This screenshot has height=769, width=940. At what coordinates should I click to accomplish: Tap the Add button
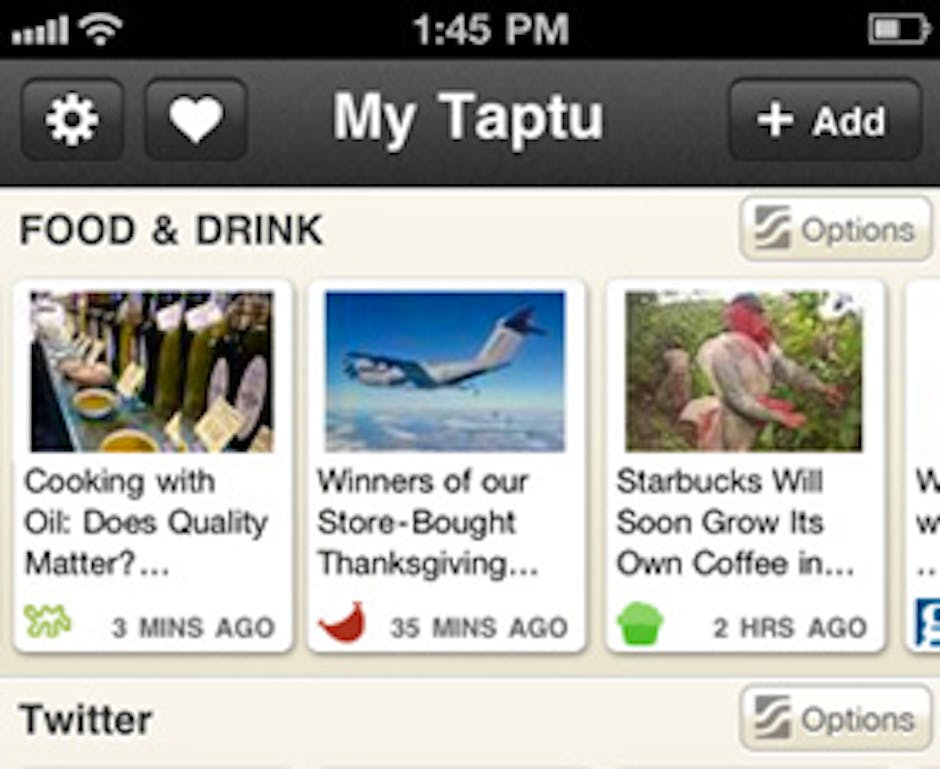[824, 120]
